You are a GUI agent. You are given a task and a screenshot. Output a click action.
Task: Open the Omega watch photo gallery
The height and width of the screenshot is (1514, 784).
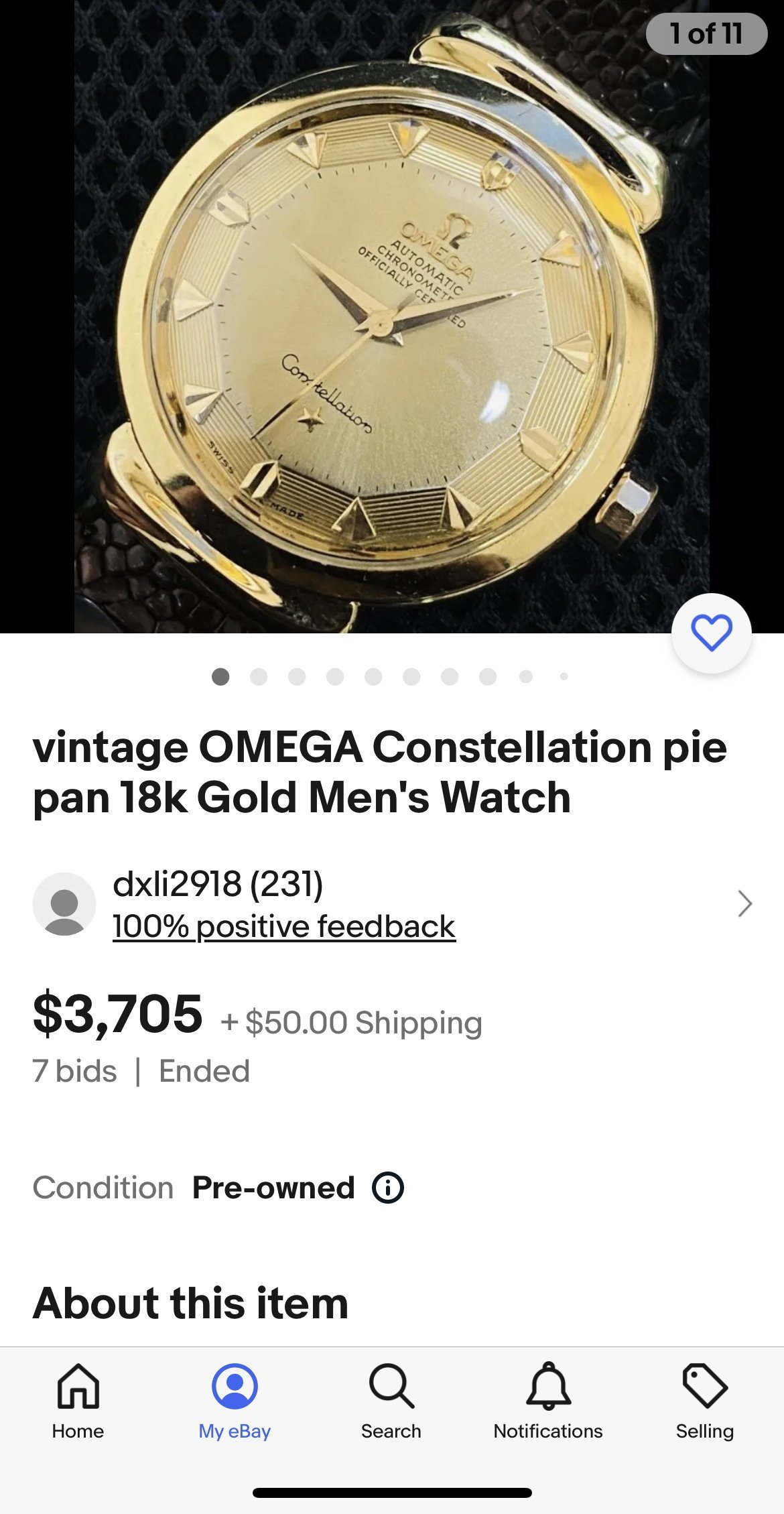391,316
